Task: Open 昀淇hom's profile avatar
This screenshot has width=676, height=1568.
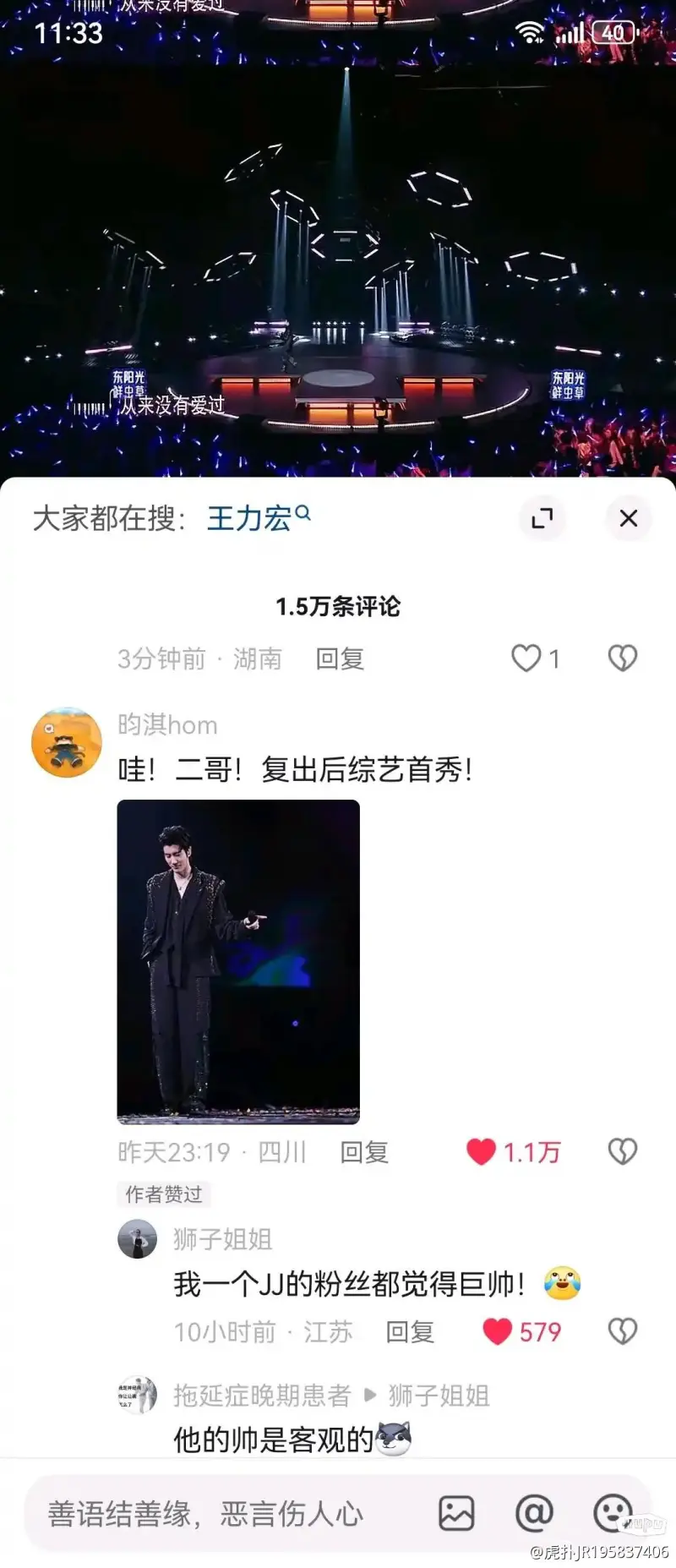Action: pos(67,742)
